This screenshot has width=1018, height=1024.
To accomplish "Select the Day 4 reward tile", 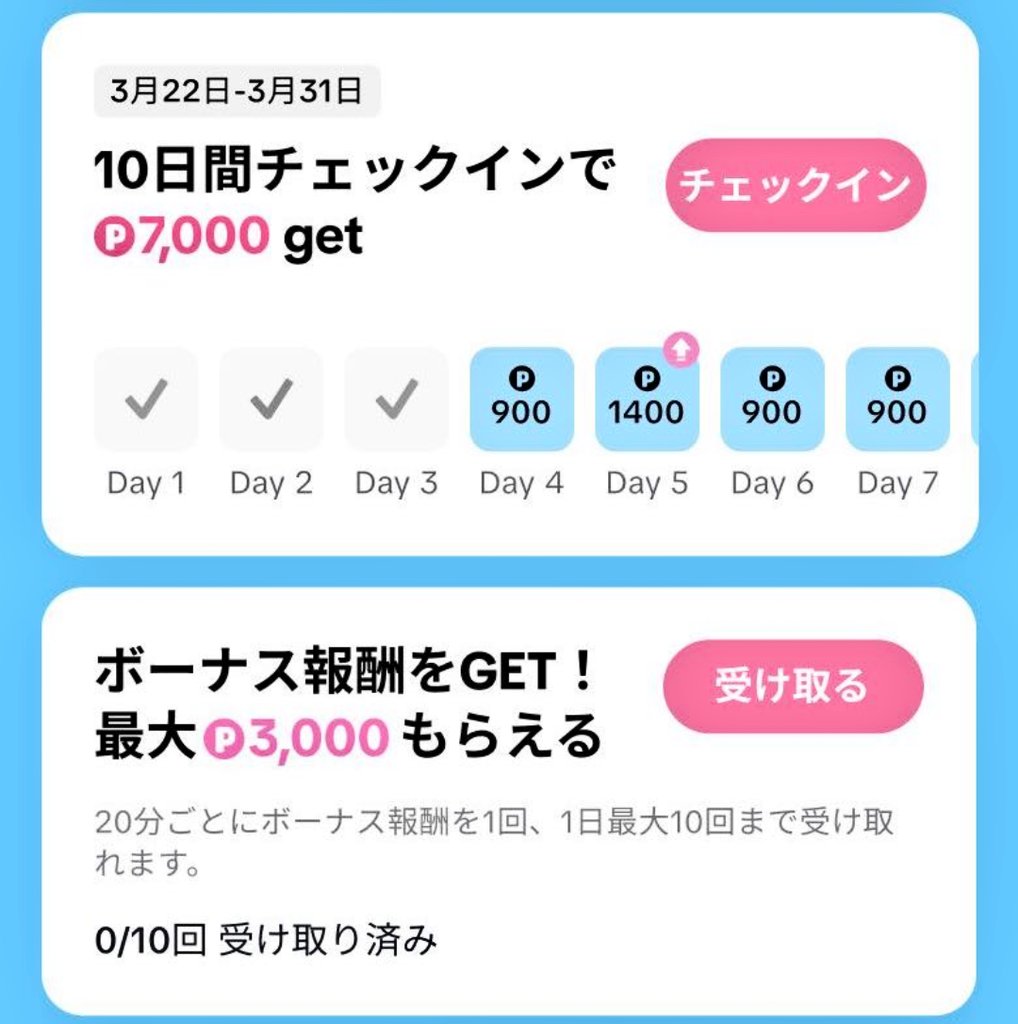I will (521, 399).
